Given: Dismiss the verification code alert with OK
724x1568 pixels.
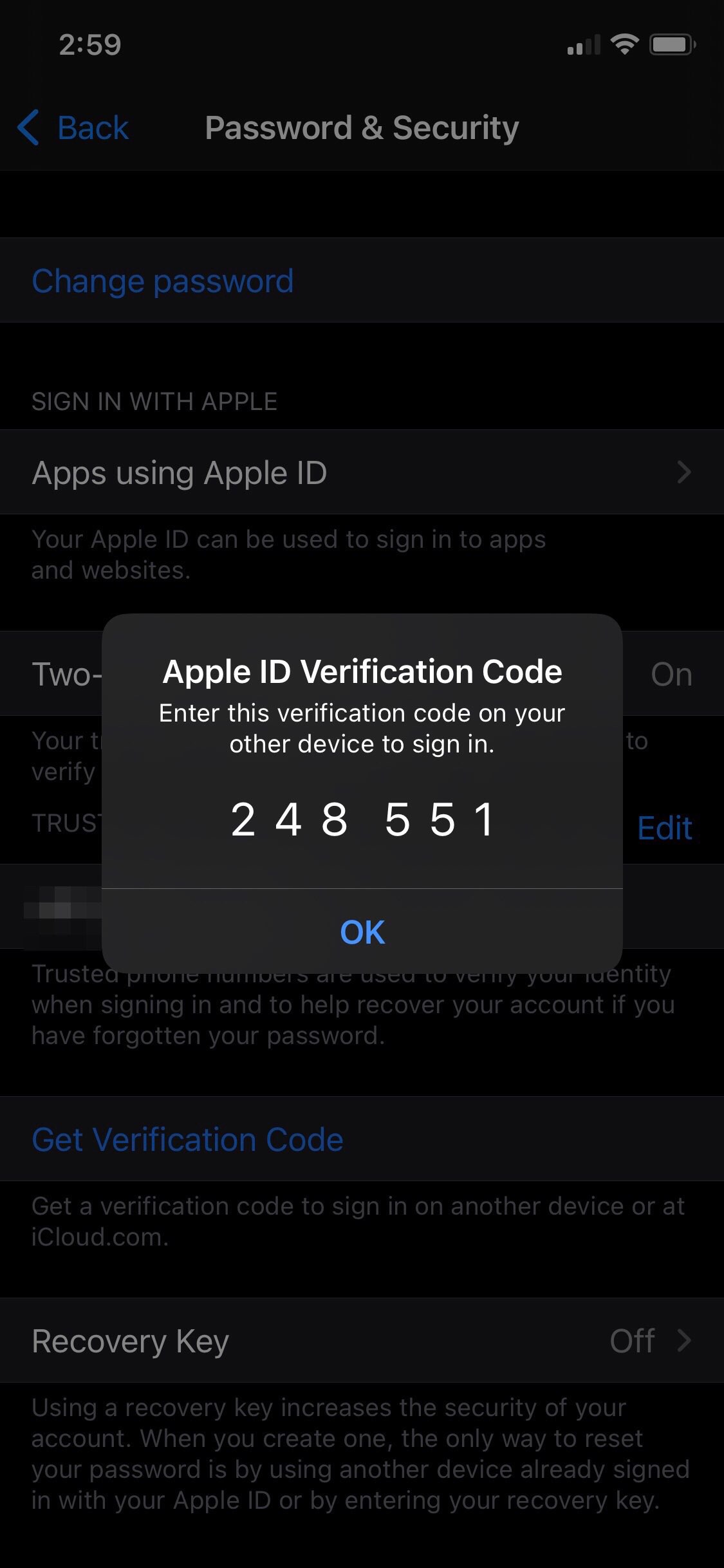Looking at the screenshot, I should coord(362,931).
